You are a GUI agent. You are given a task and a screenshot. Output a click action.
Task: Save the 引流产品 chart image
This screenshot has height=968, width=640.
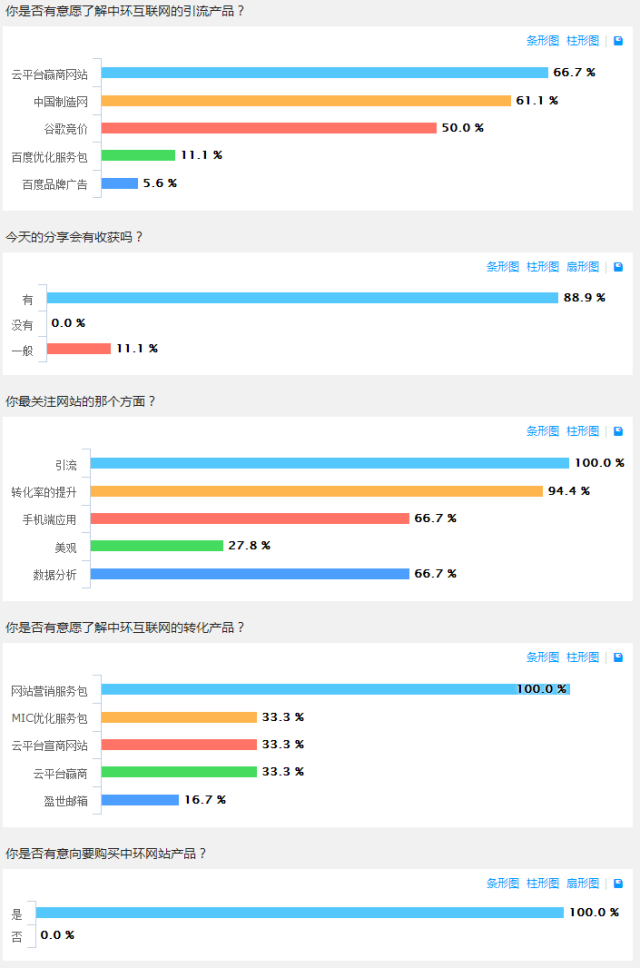[618, 41]
